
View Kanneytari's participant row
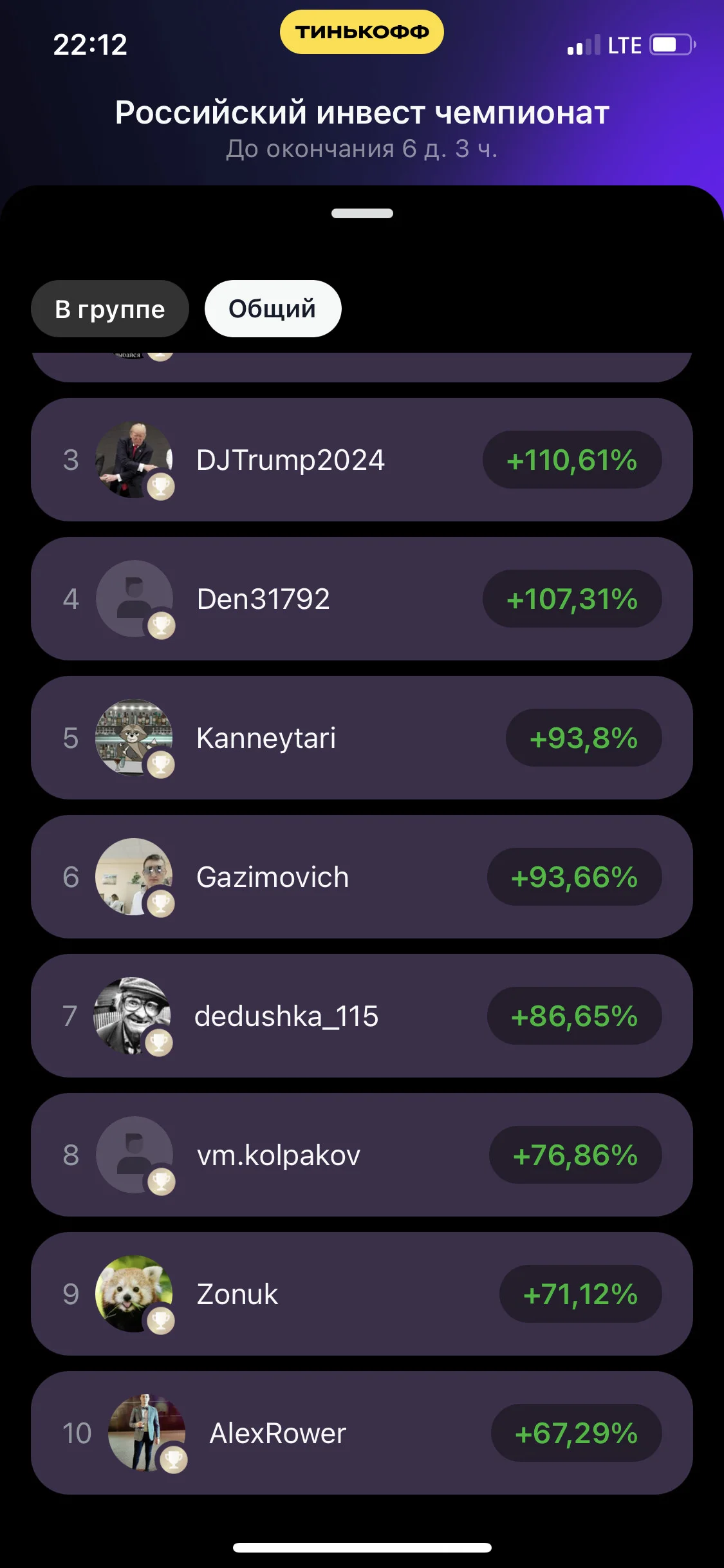coord(362,738)
